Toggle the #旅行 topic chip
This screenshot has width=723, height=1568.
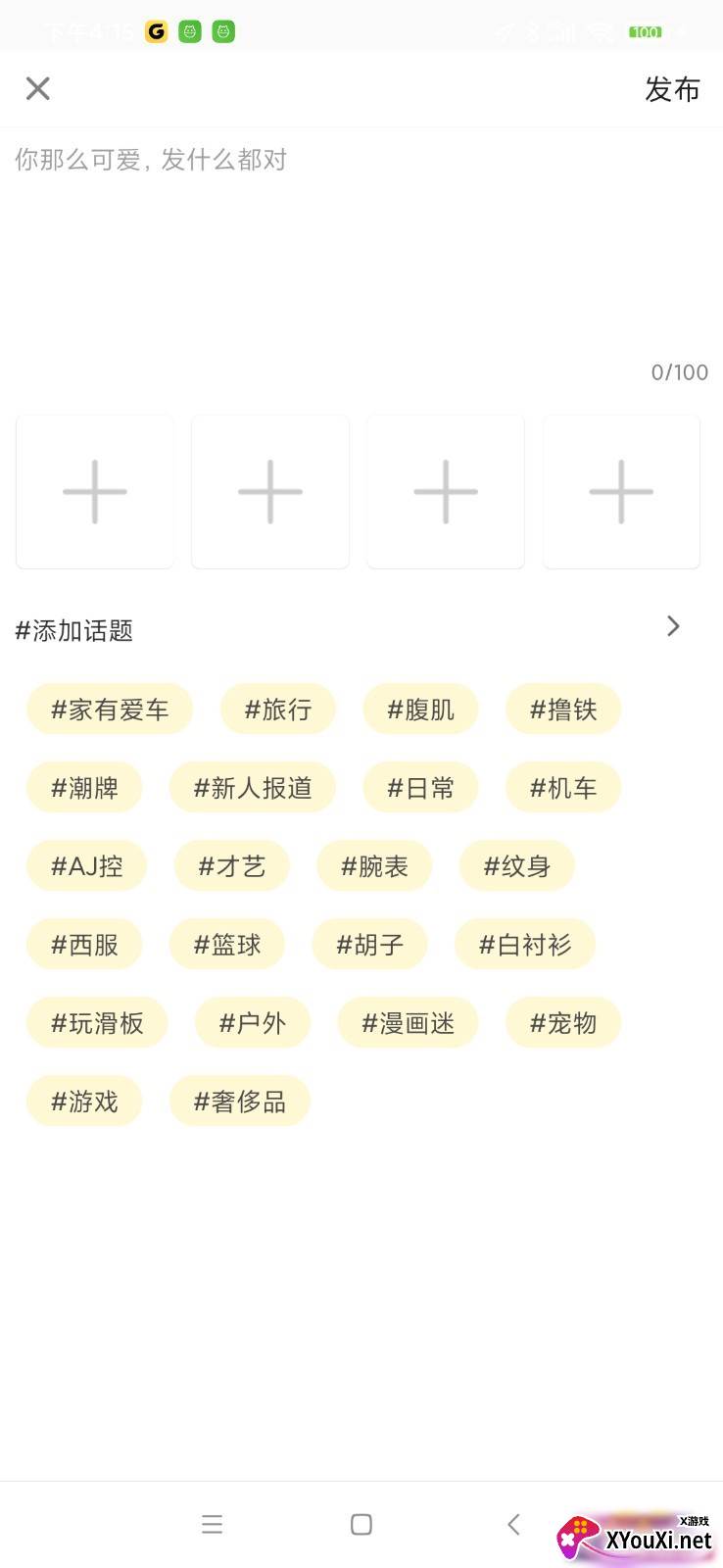point(277,709)
